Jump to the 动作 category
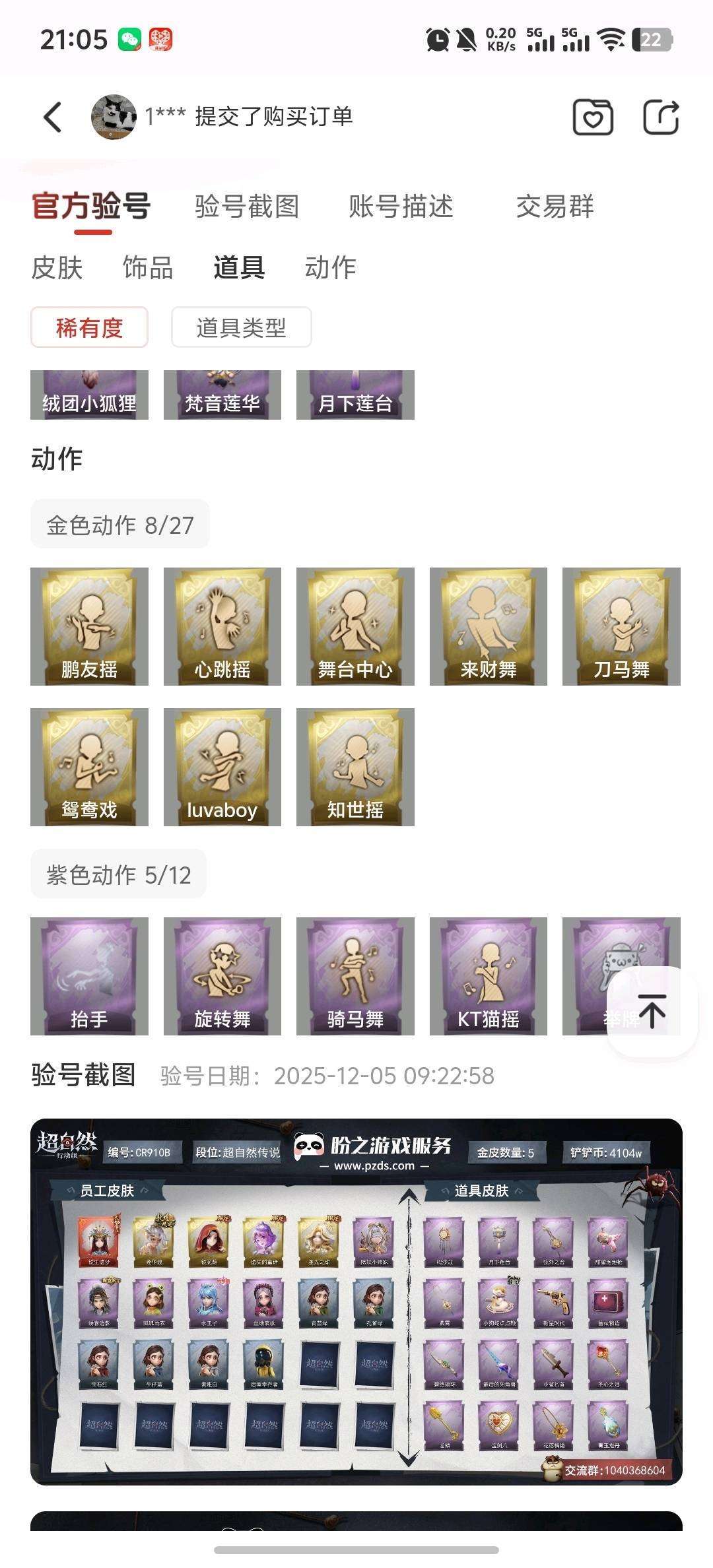Screen dimensions: 713x1568 point(330,268)
